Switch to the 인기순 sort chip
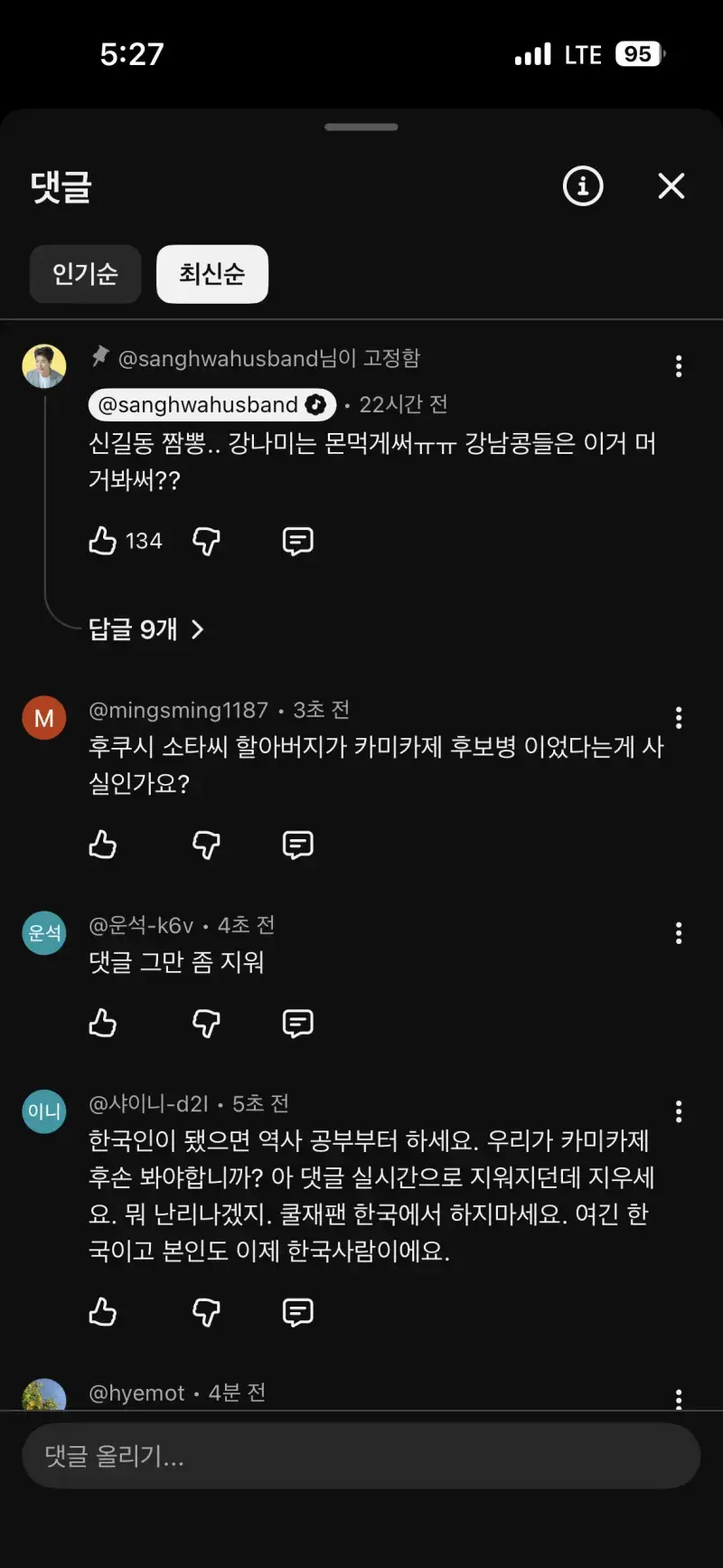This screenshot has width=723, height=1568. pyautogui.click(x=85, y=274)
